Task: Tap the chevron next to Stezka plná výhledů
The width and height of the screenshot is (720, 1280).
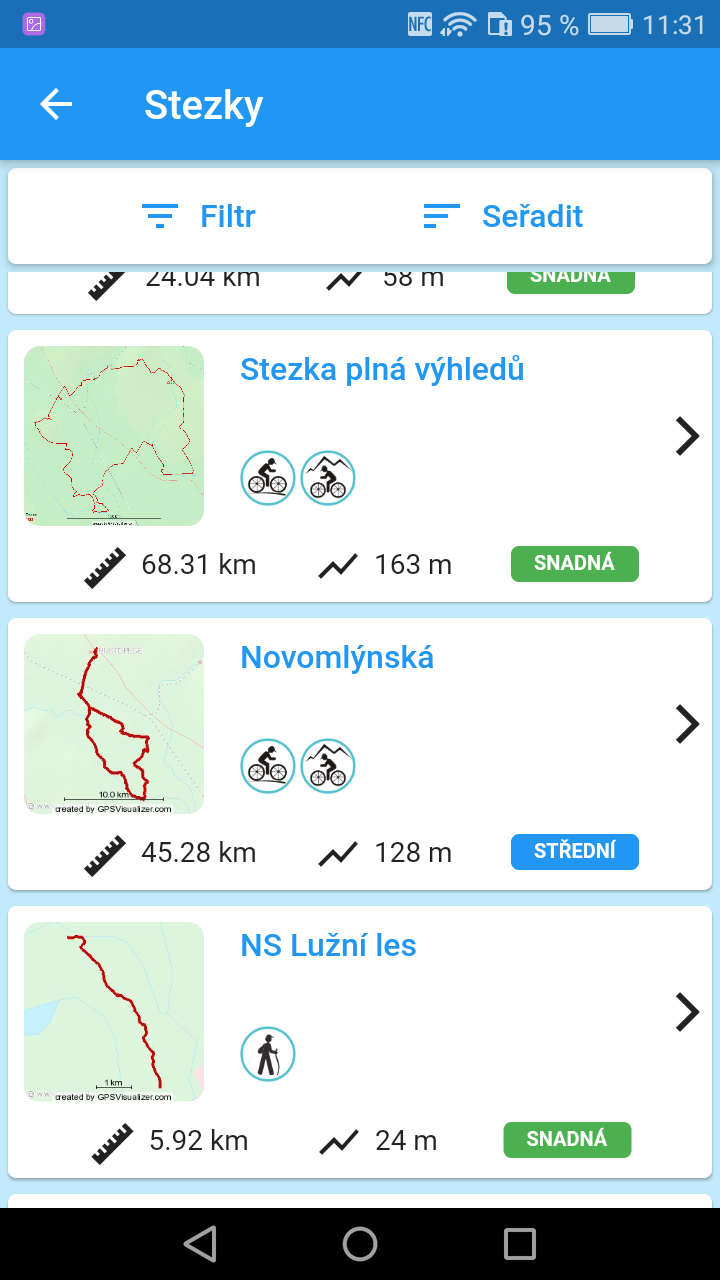Action: tap(687, 436)
